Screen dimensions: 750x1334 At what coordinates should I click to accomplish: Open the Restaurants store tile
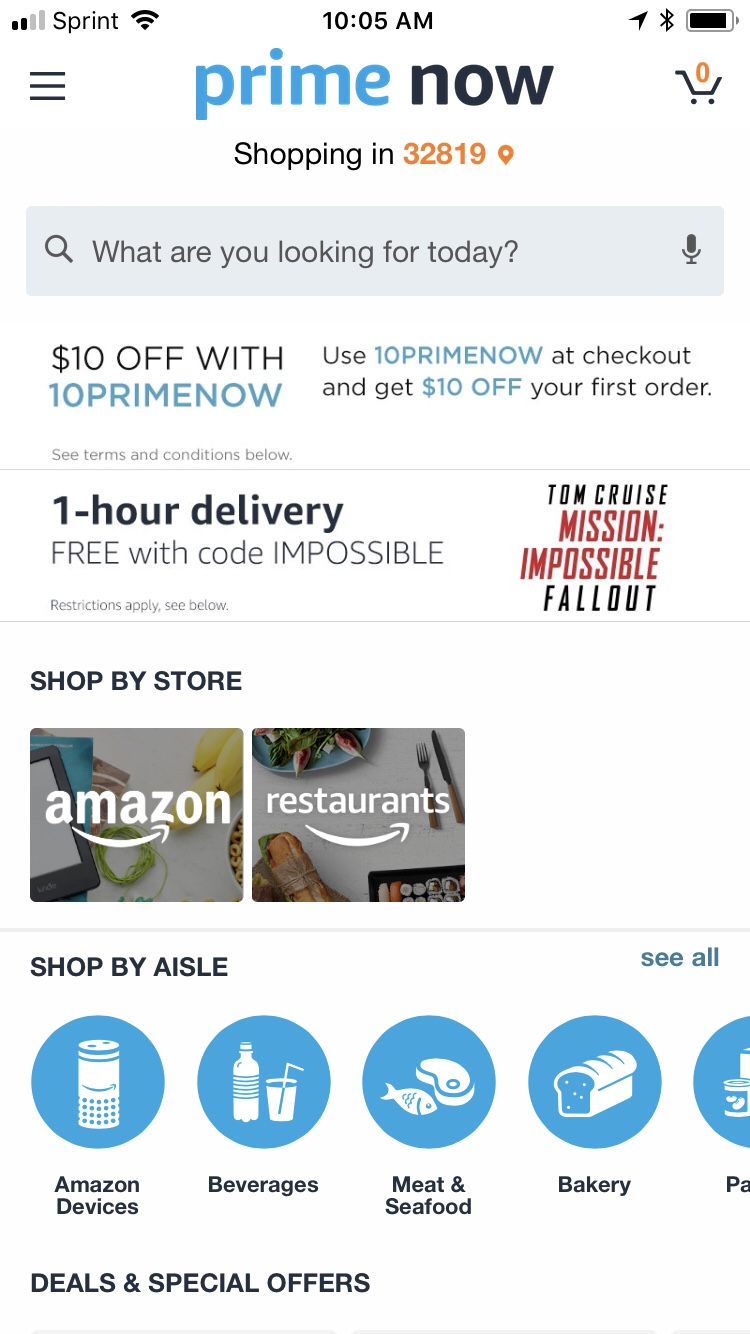(x=358, y=815)
